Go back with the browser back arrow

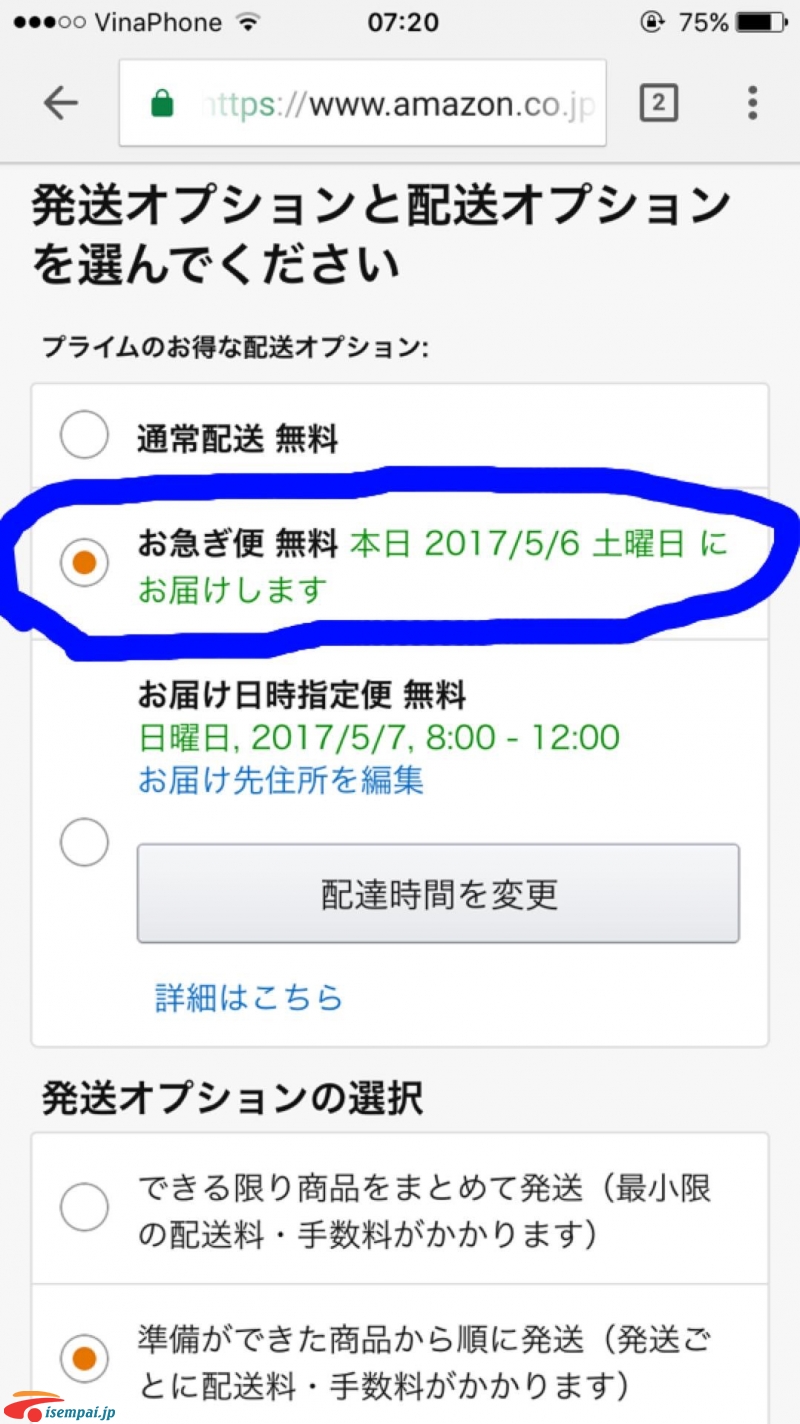[61, 103]
